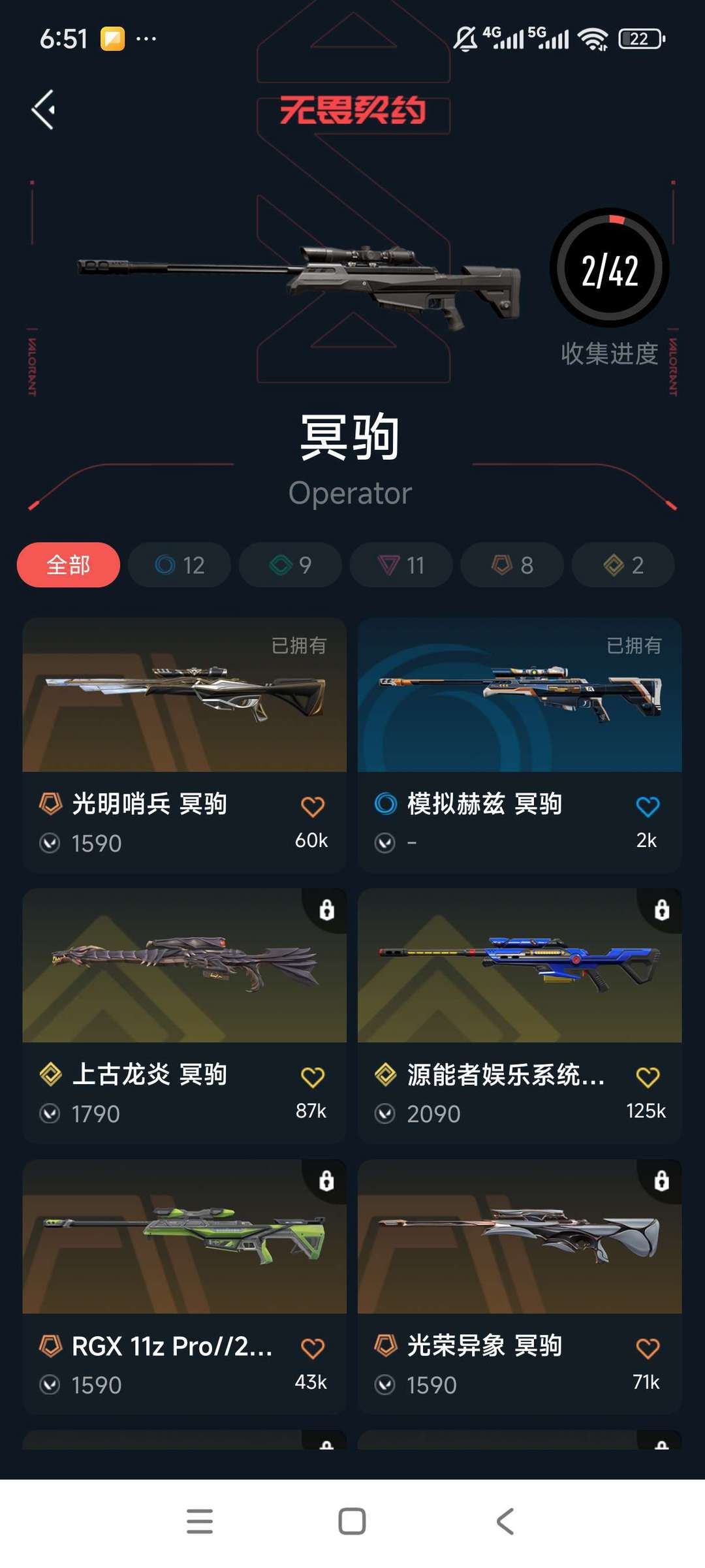Filter skins by the green tier with 9
The image size is (705, 1568).
click(x=290, y=565)
